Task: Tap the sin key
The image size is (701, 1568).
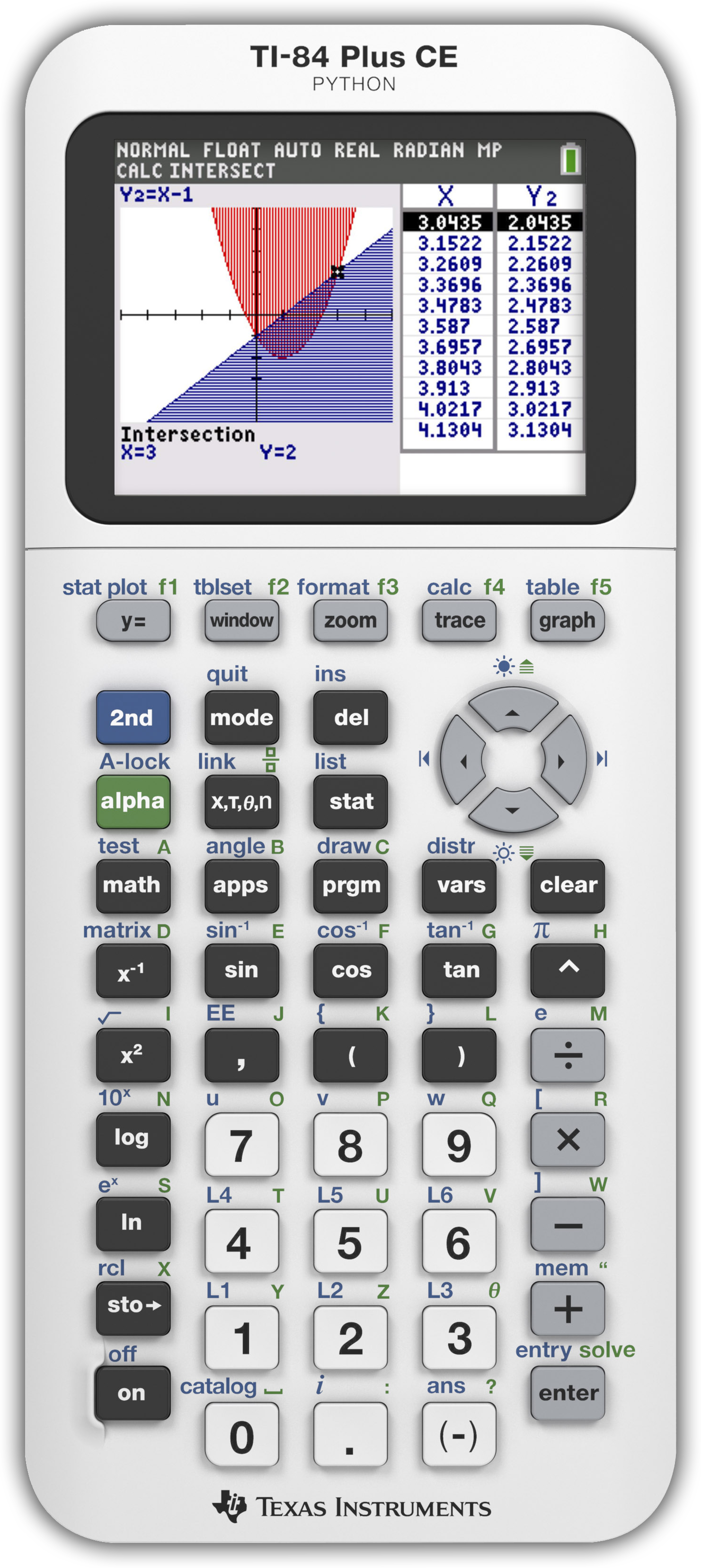Action: click(x=241, y=970)
